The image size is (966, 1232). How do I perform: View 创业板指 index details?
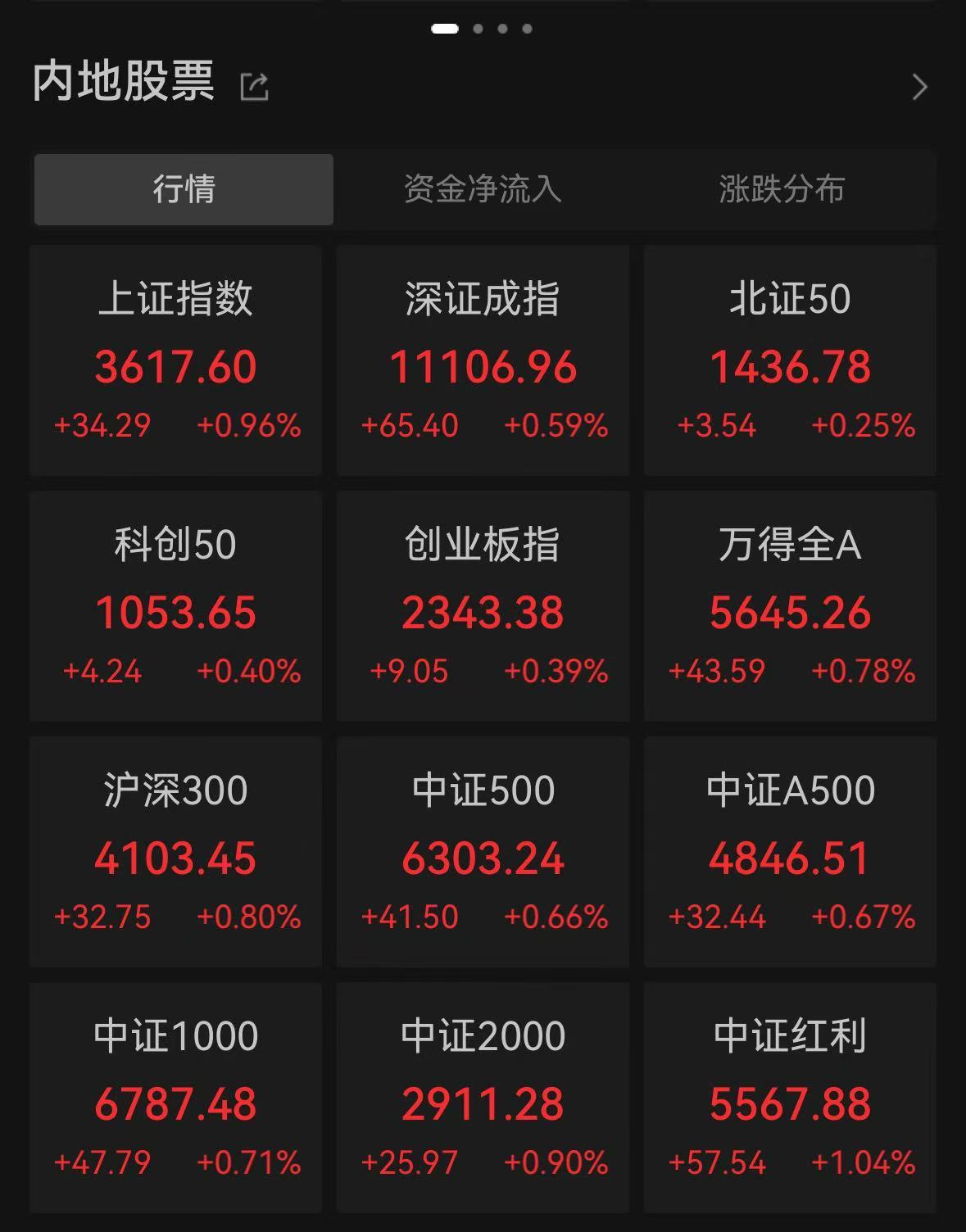coord(483,606)
